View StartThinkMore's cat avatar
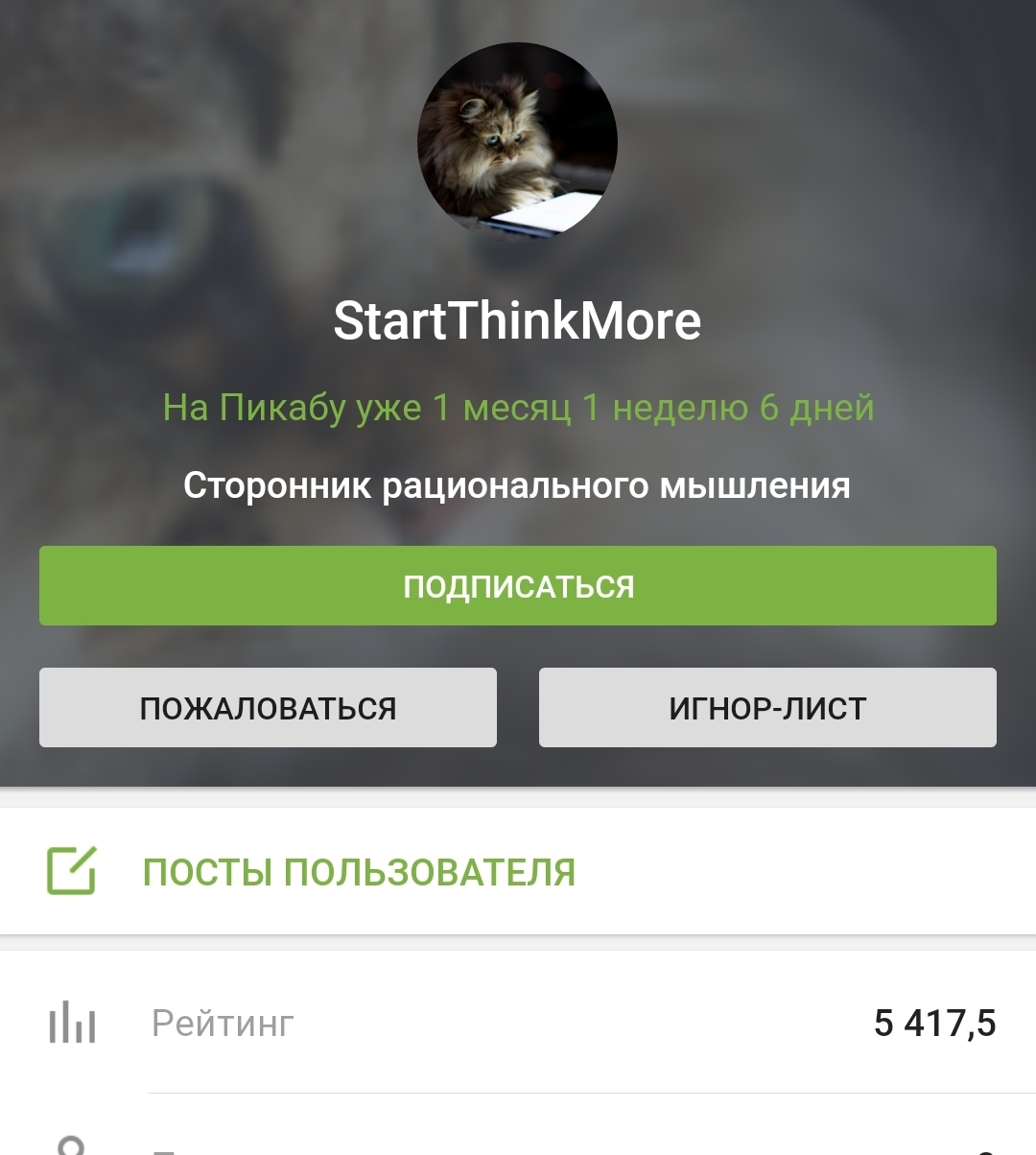The image size is (1036, 1155). tap(517, 143)
